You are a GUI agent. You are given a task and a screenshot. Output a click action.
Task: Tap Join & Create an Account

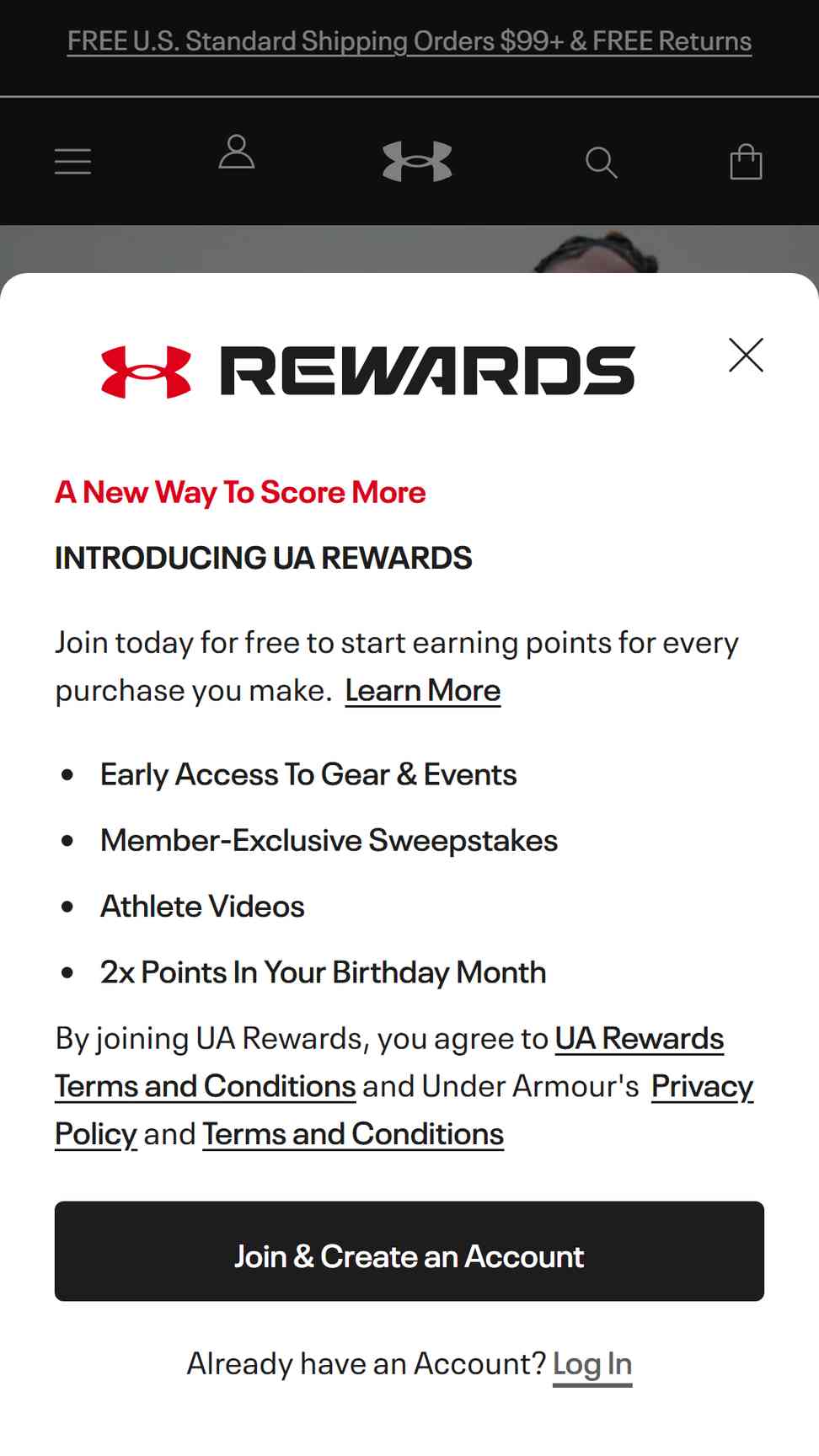pyautogui.click(x=409, y=1251)
